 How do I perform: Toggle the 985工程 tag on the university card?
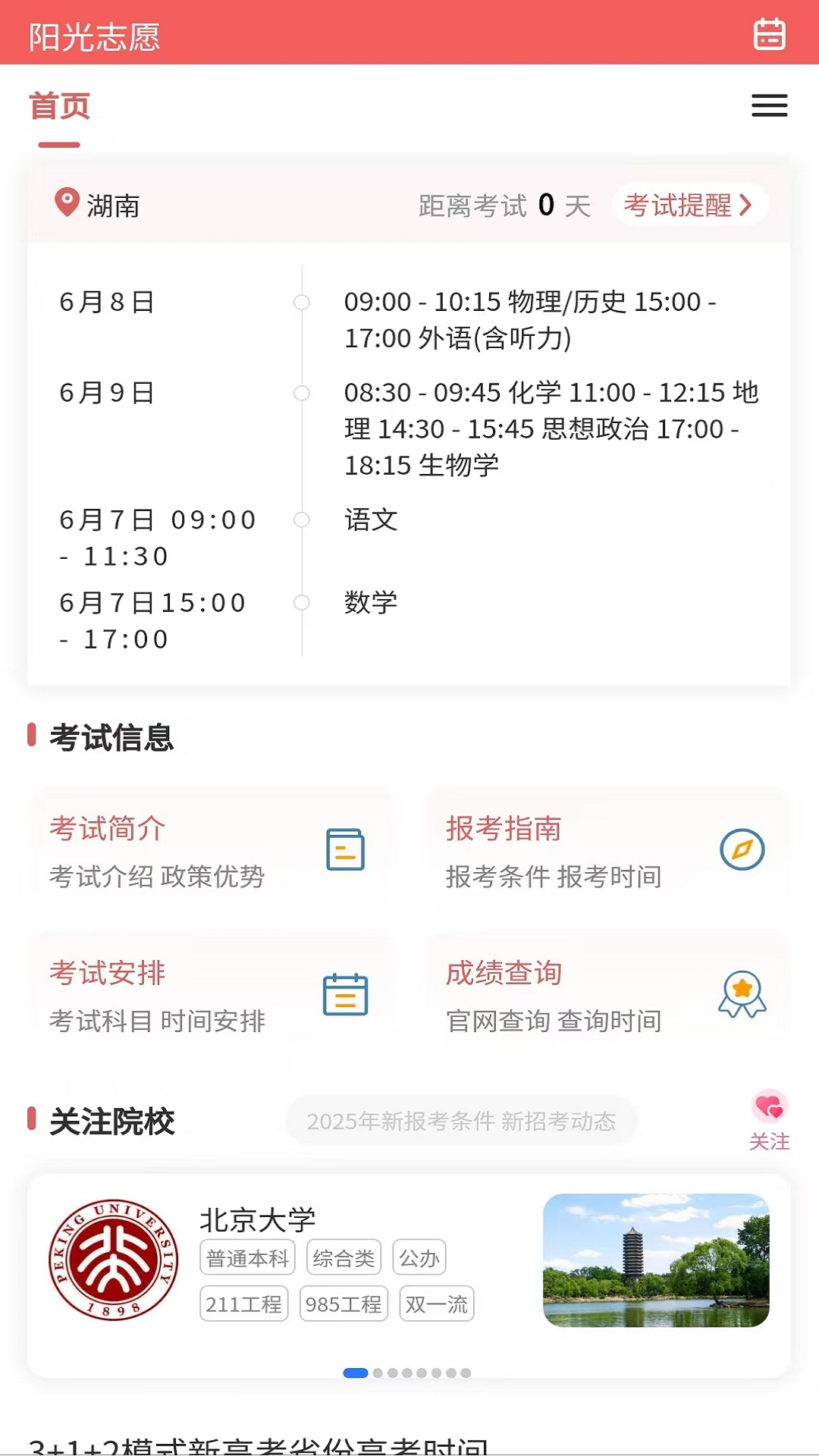[343, 1304]
